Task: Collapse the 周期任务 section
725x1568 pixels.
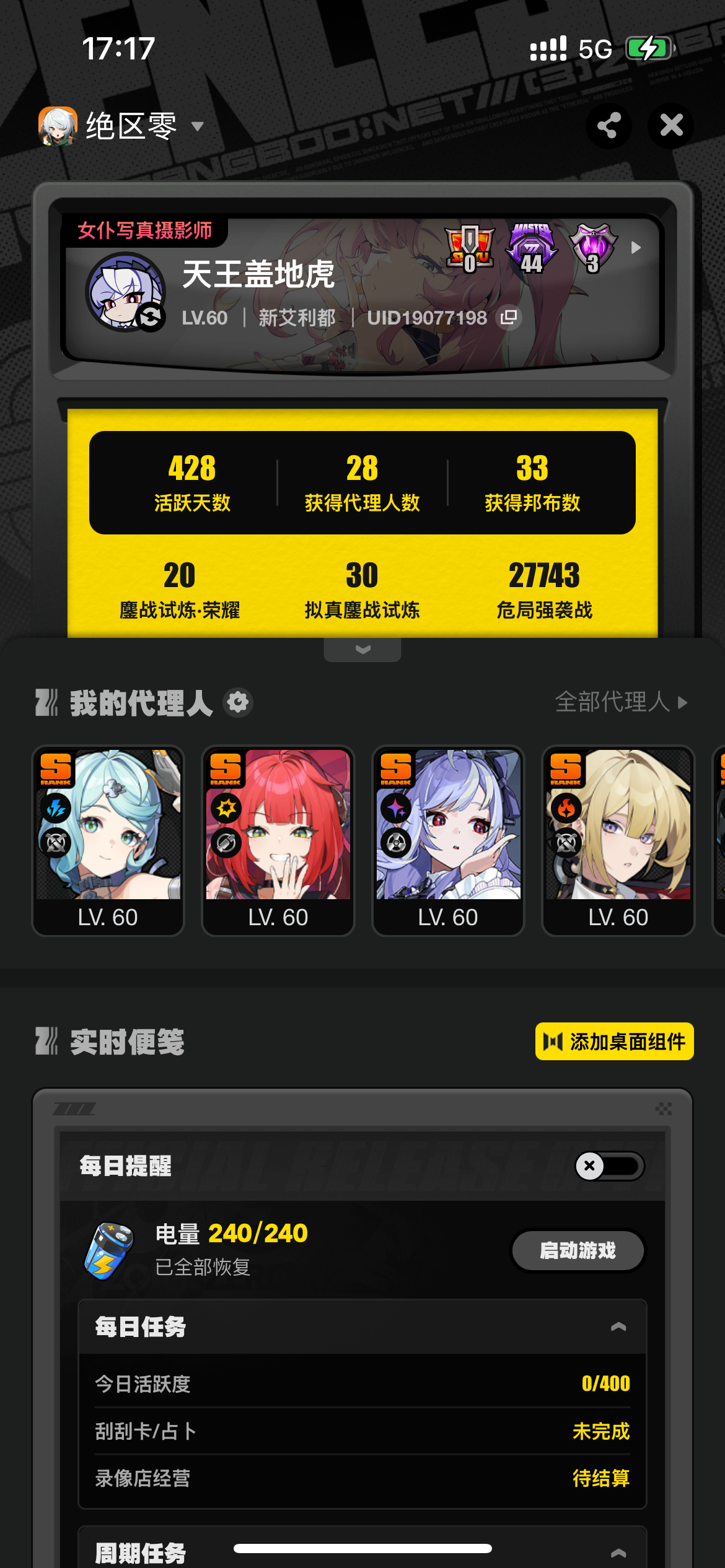Action: tap(618, 1552)
